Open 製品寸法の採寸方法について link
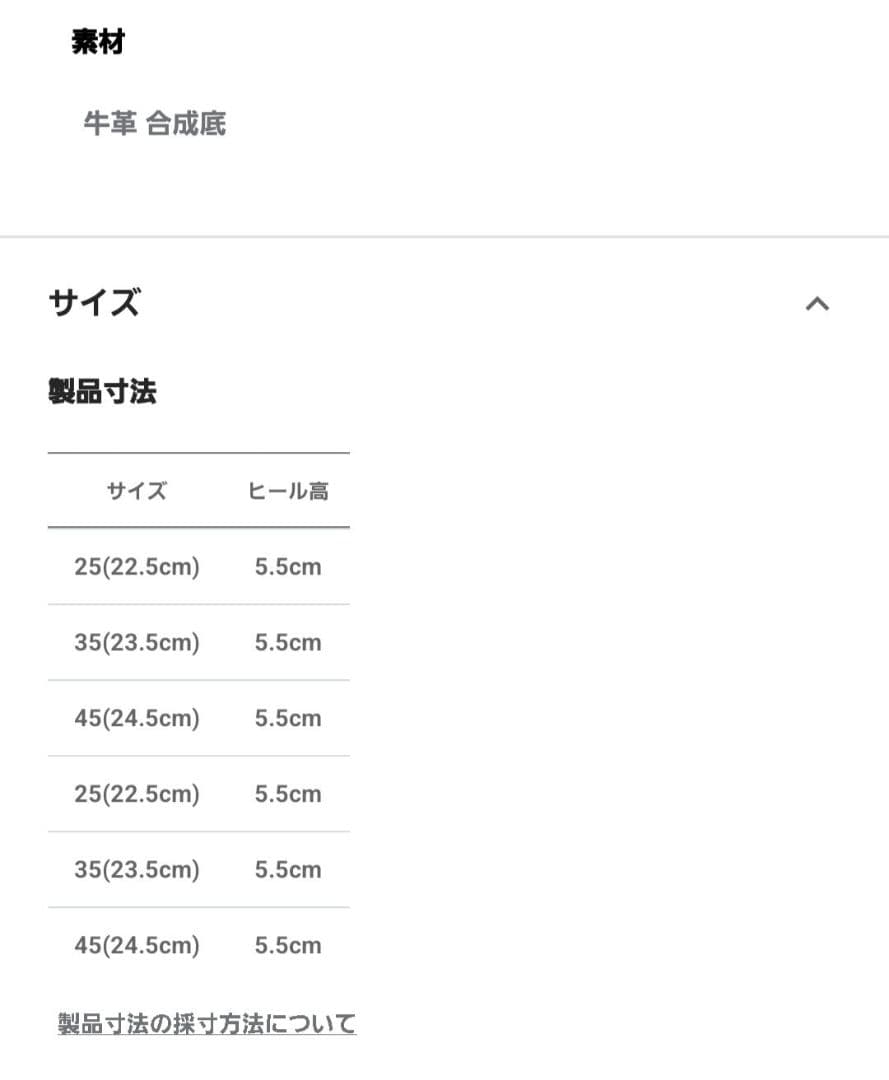 coord(207,1024)
